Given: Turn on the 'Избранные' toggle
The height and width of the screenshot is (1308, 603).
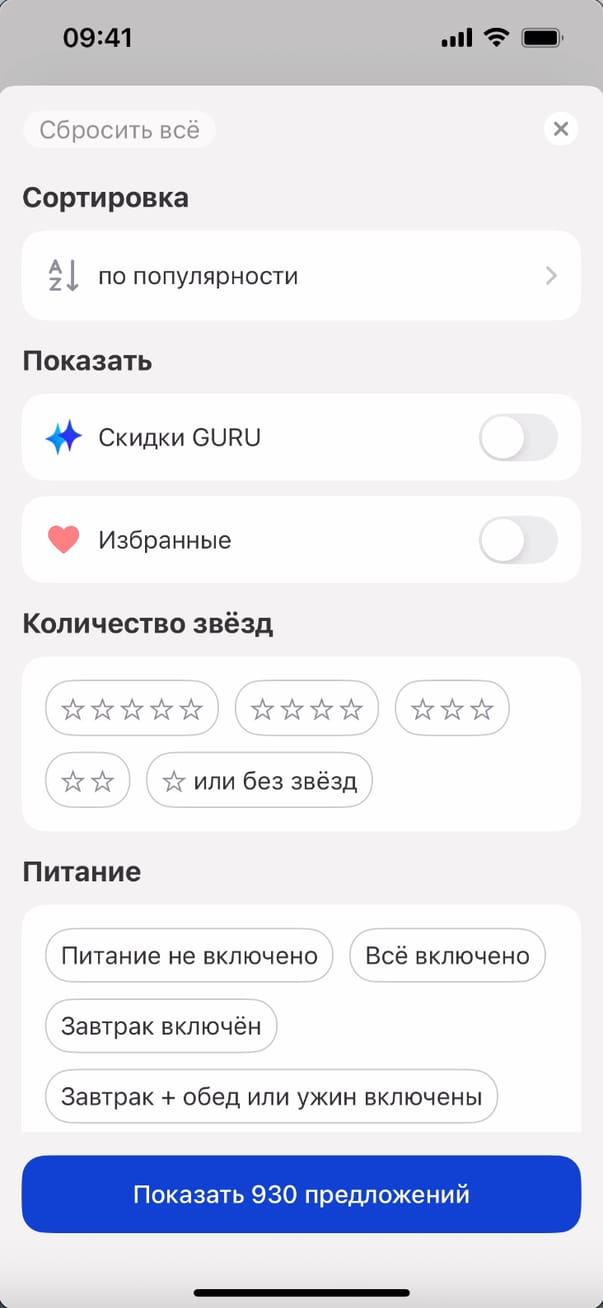Looking at the screenshot, I should point(517,540).
